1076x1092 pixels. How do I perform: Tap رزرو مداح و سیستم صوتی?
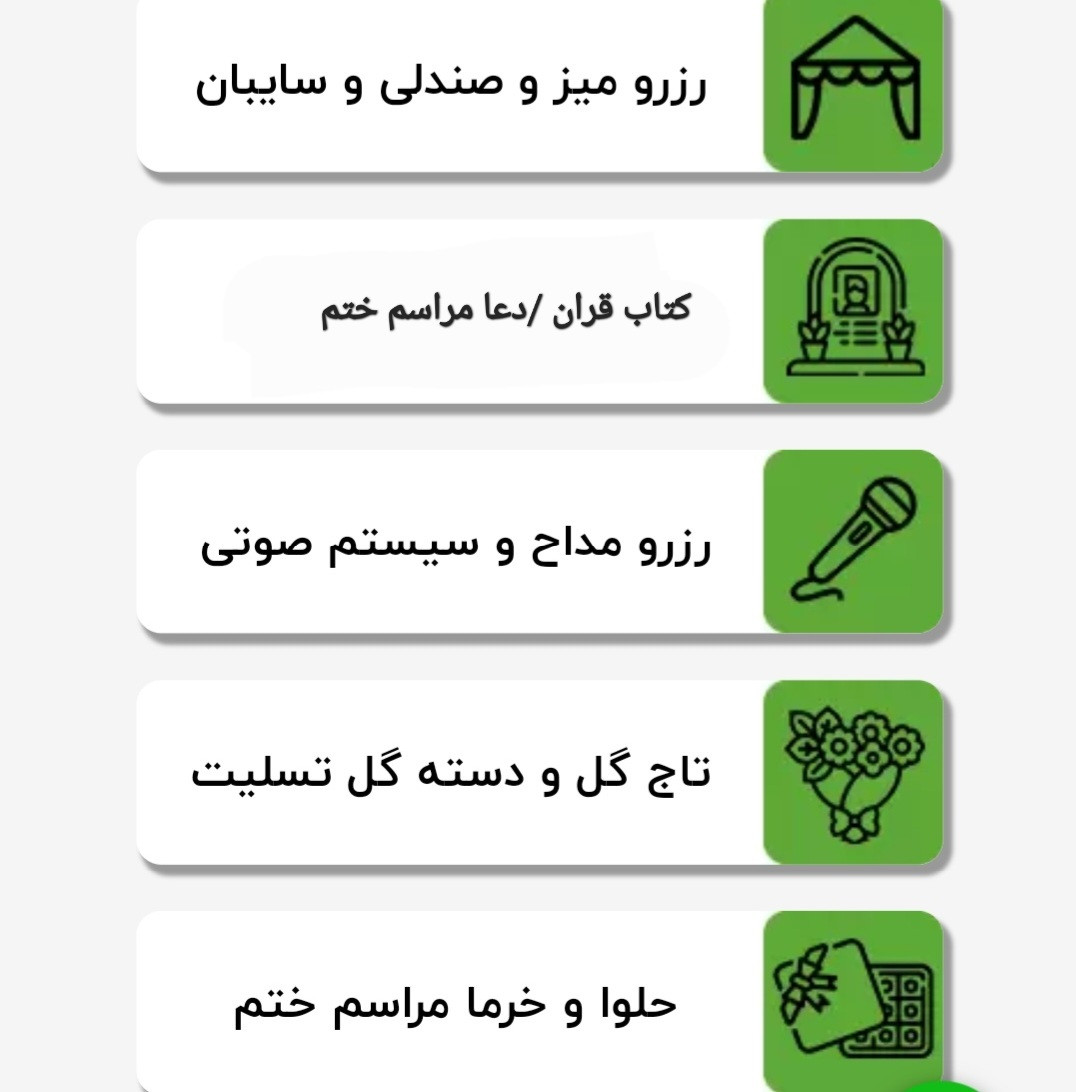(x=456, y=543)
